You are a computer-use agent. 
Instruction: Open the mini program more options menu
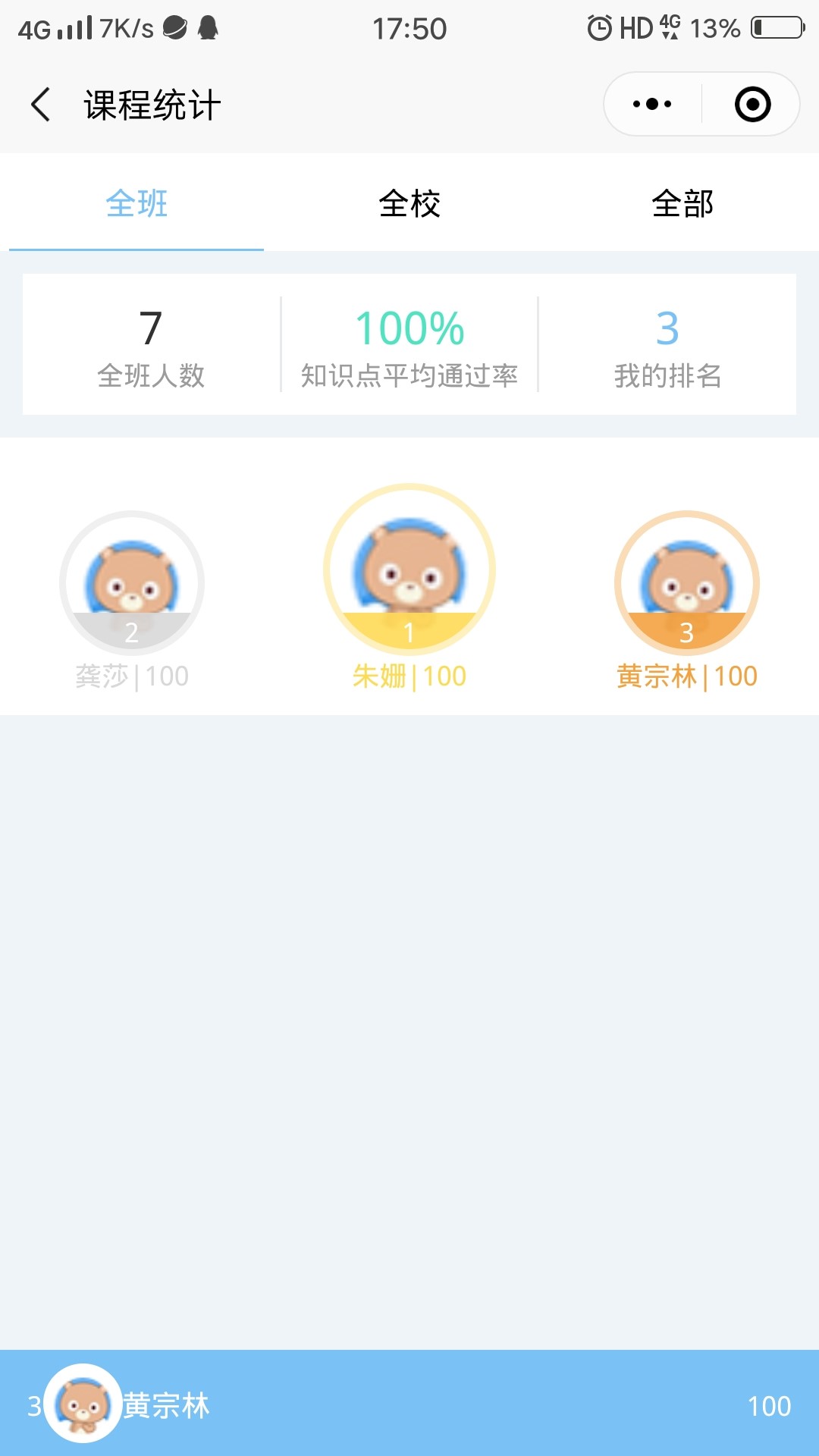[652, 105]
